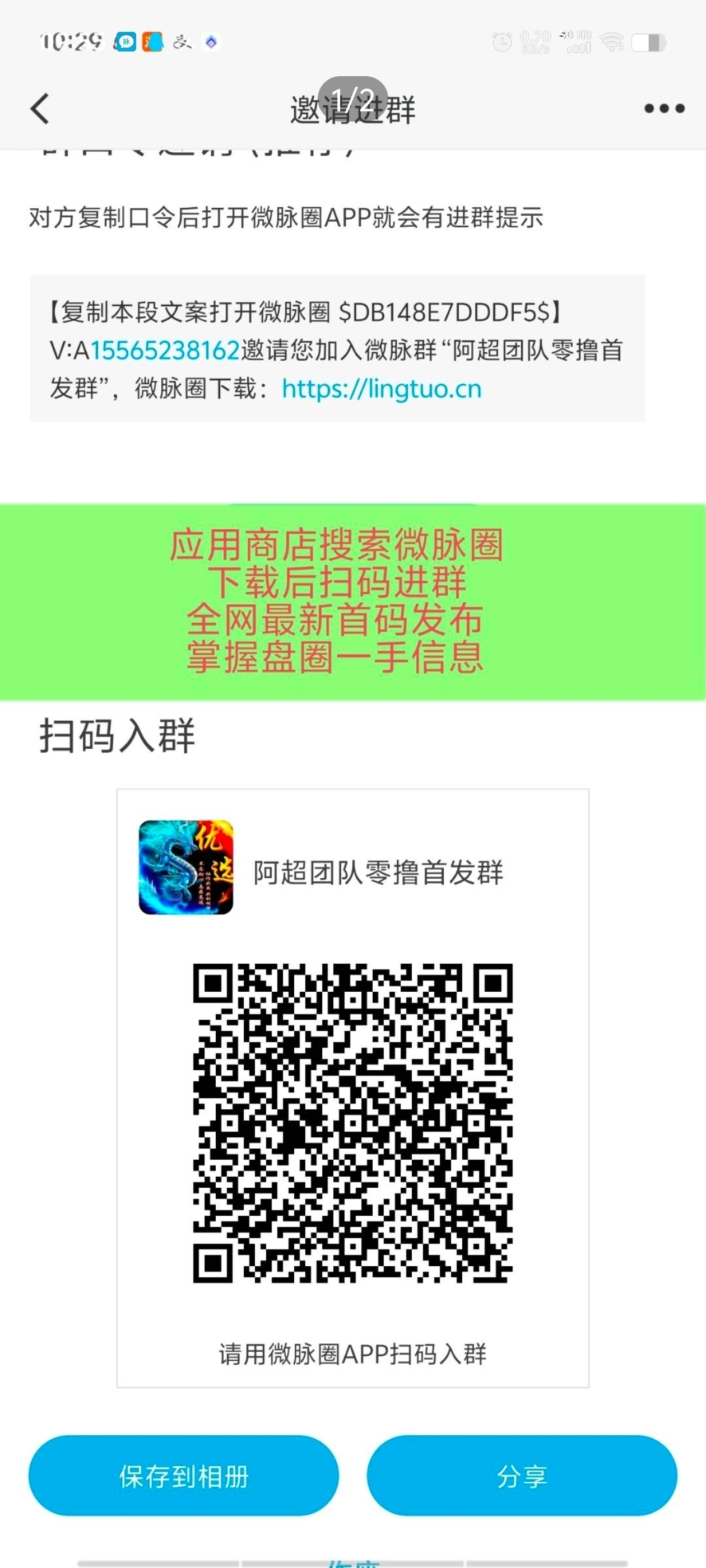
Task: Tap the back arrow at top left
Action: pyautogui.click(x=39, y=108)
